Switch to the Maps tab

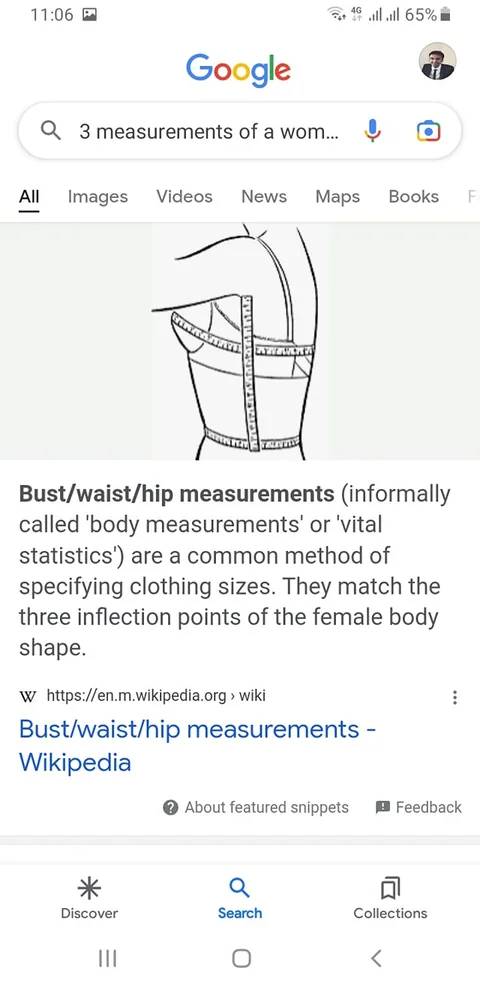[338, 197]
